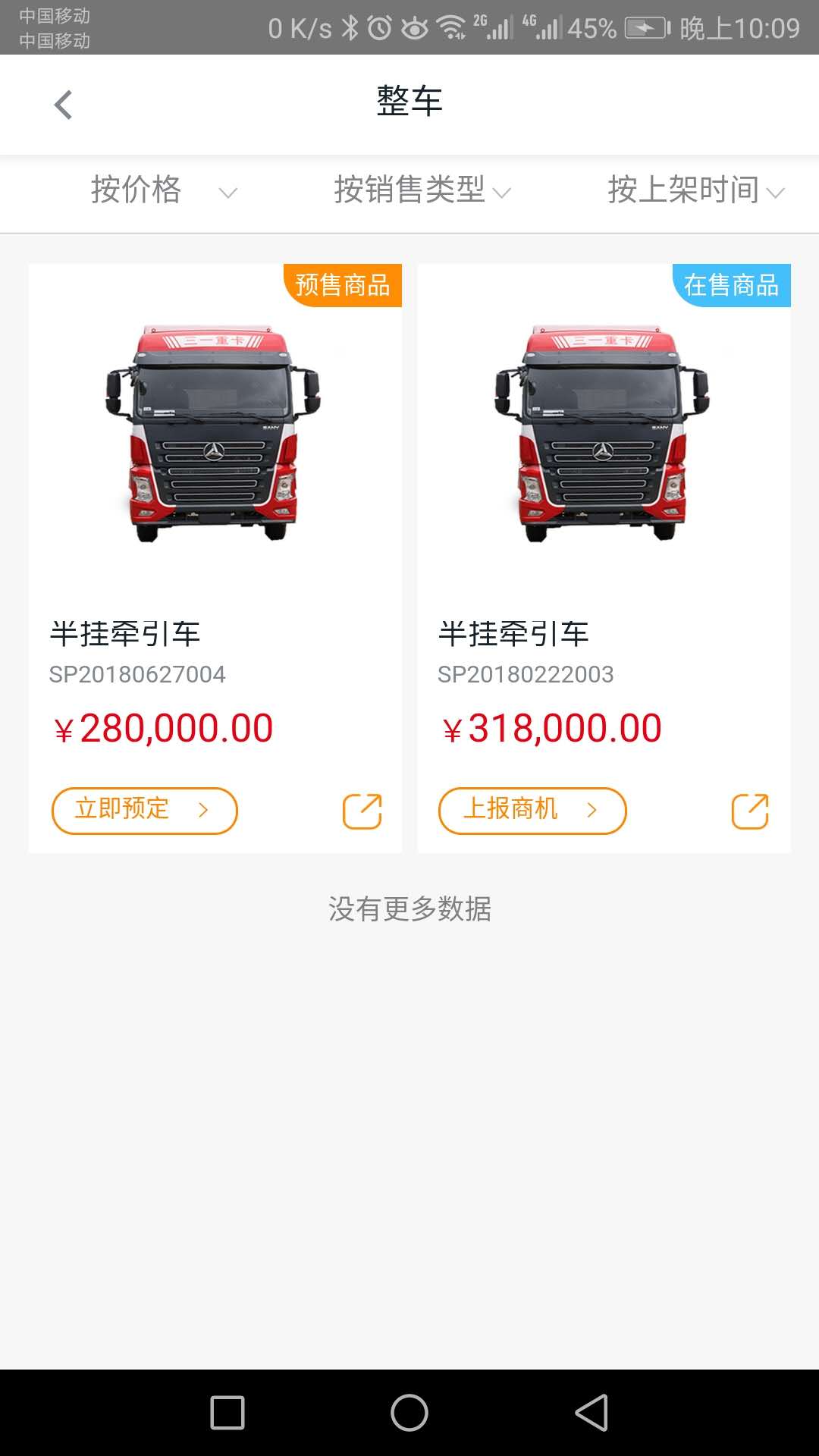Expand the 按价格 sort dropdown

(163, 190)
